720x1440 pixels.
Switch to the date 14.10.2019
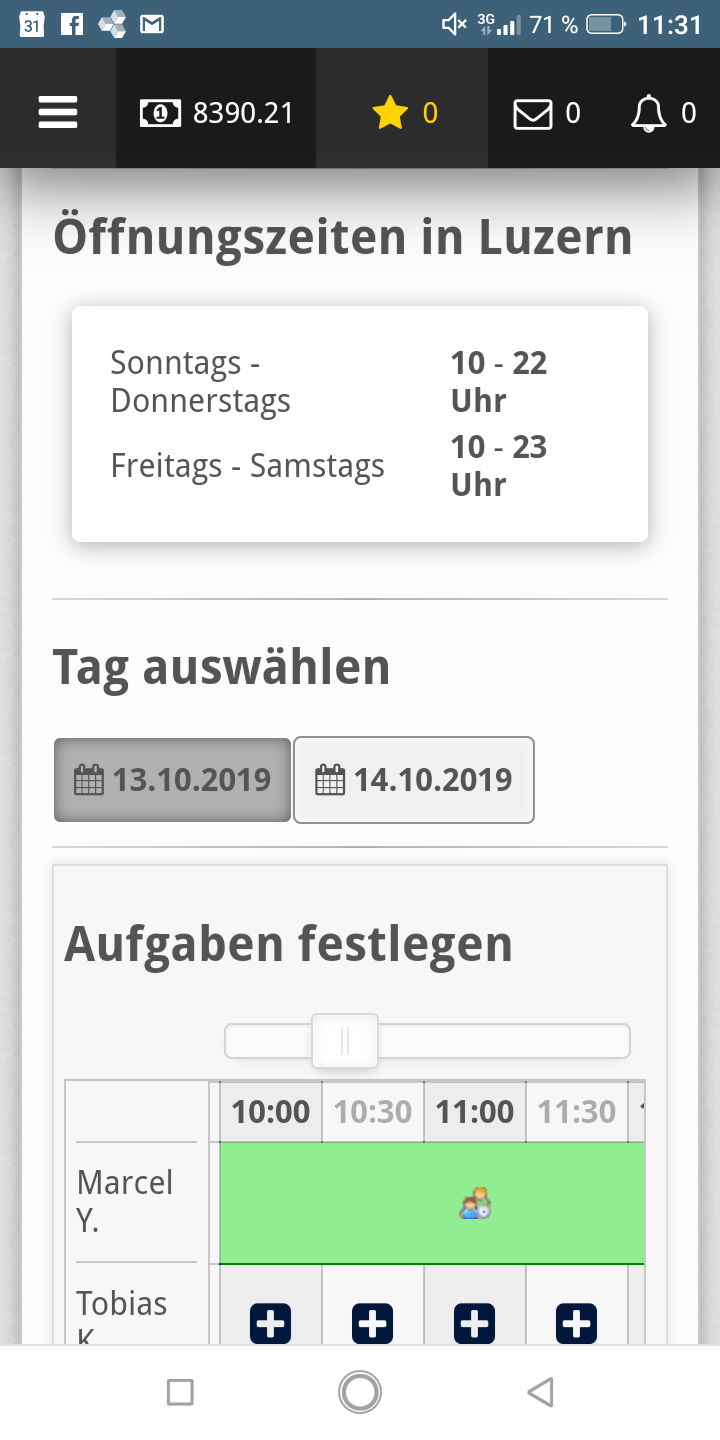[x=414, y=780]
